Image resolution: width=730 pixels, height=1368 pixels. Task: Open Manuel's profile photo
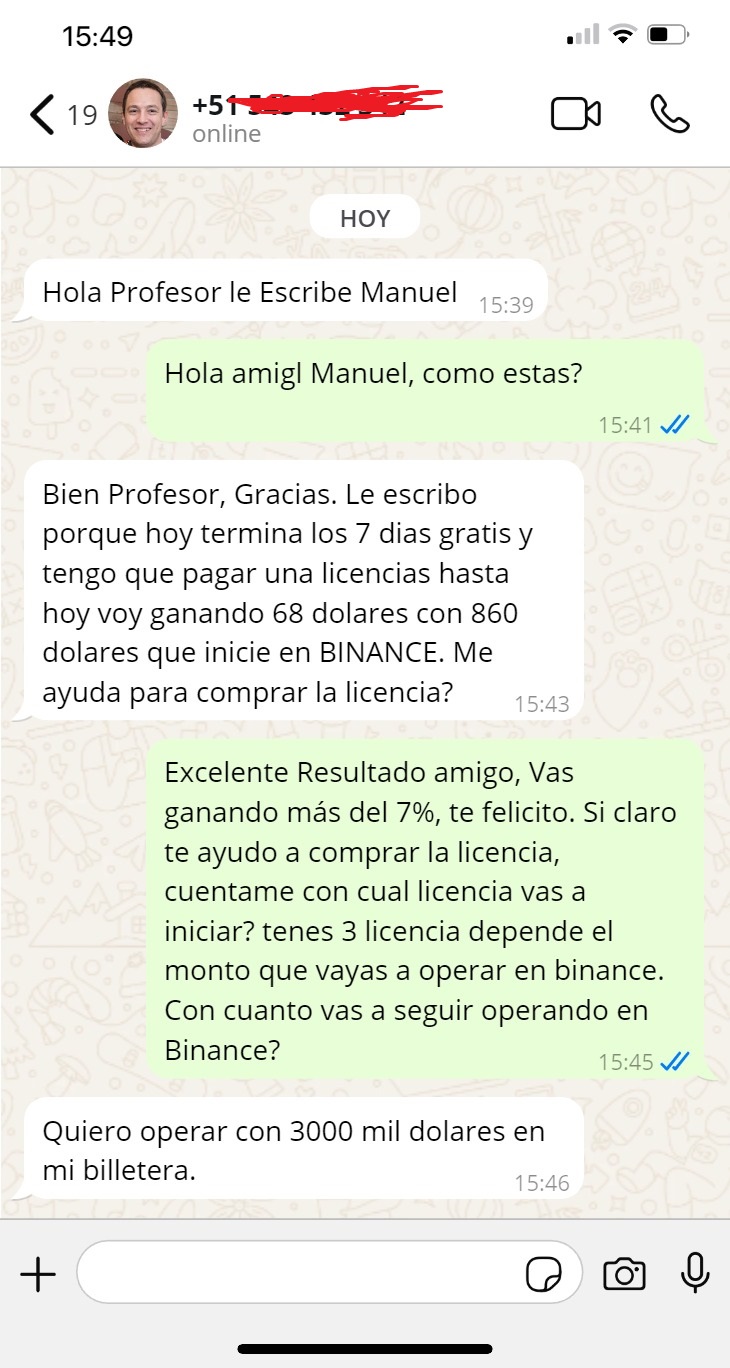pyautogui.click(x=143, y=113)
